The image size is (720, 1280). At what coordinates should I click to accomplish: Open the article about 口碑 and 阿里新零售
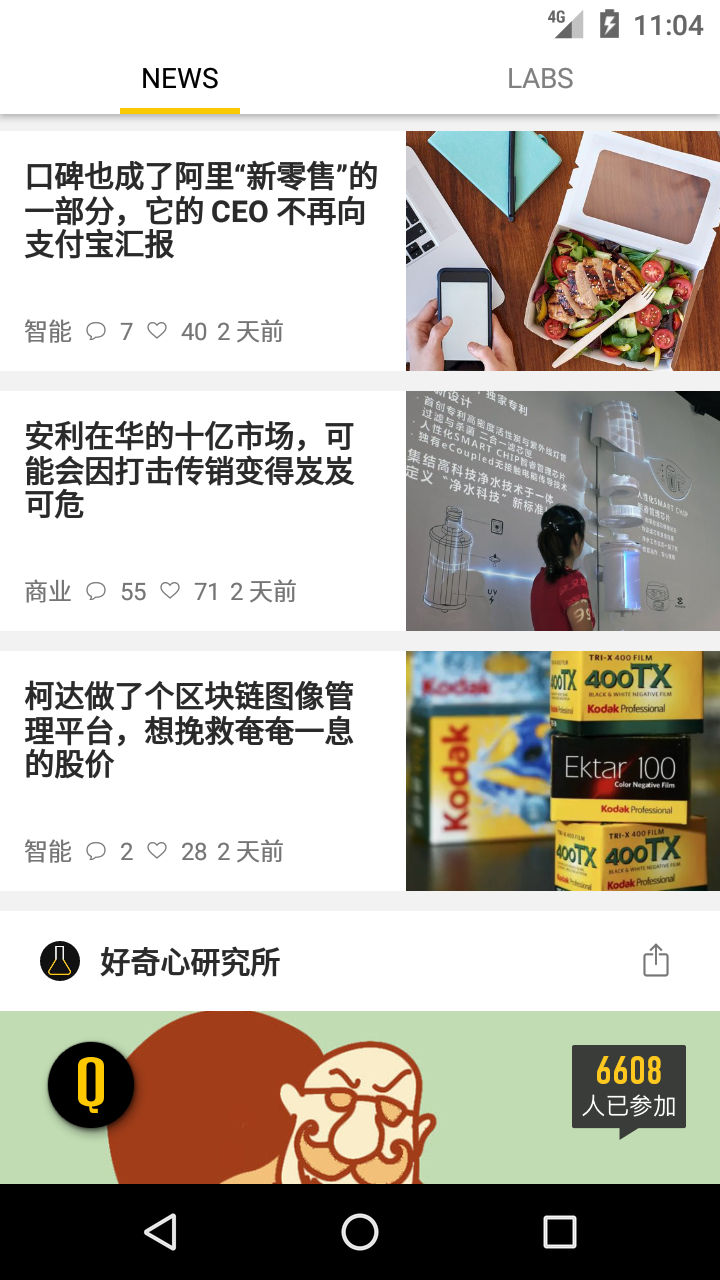[x=201, y=211]
